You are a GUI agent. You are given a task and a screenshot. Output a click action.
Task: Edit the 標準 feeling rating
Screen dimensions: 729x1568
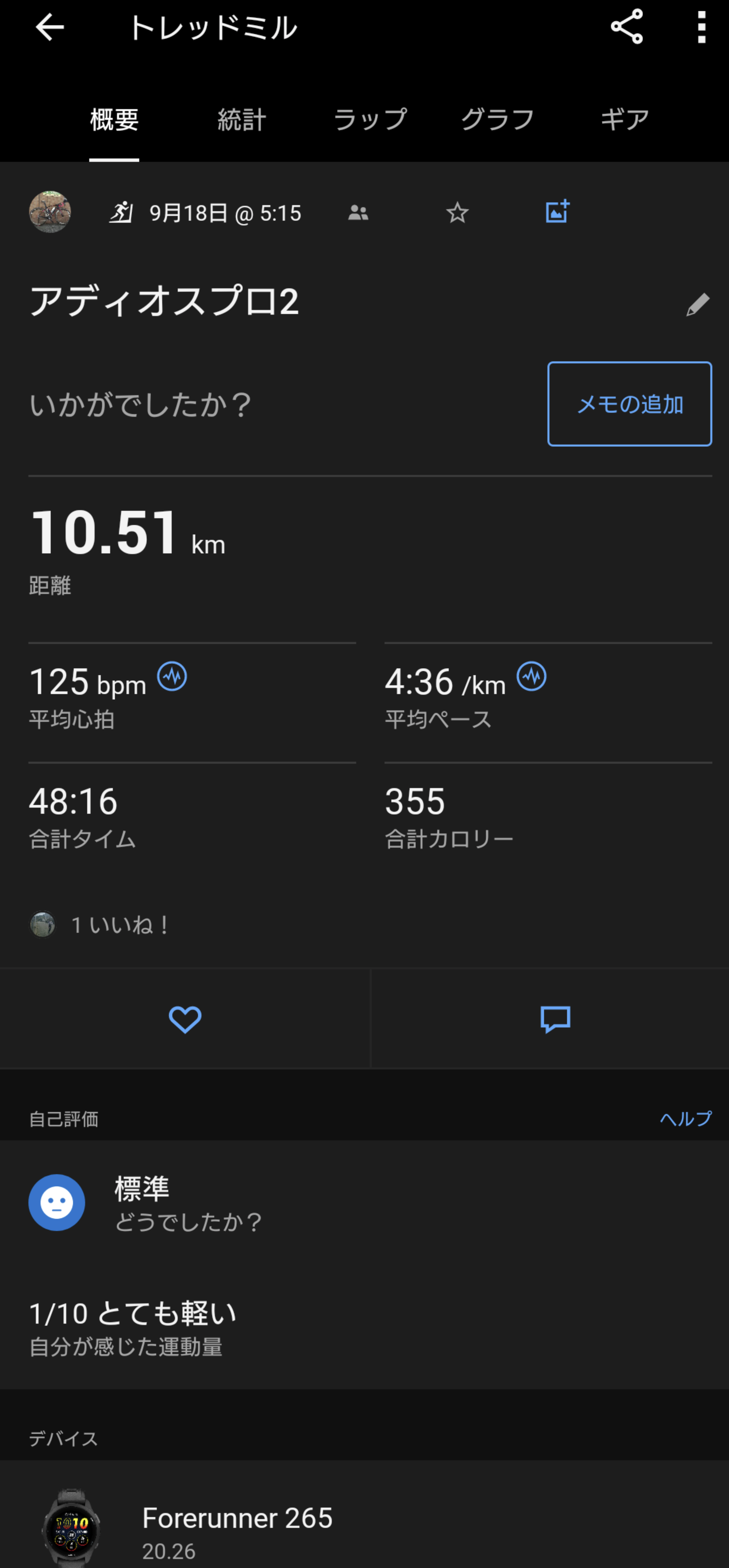coord(141,1202)
